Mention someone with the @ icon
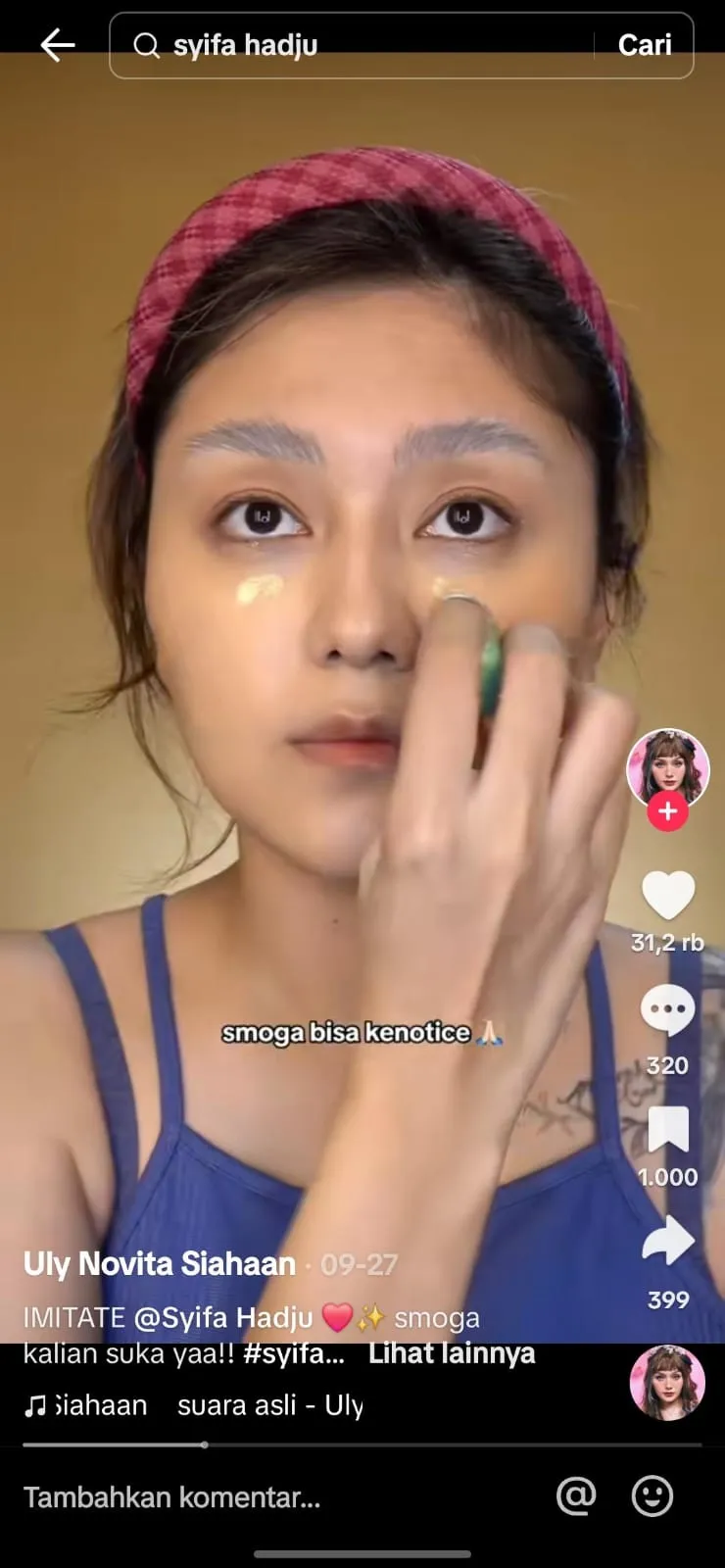This screenshot has width=725, height=1568. tap(576, 1496)
